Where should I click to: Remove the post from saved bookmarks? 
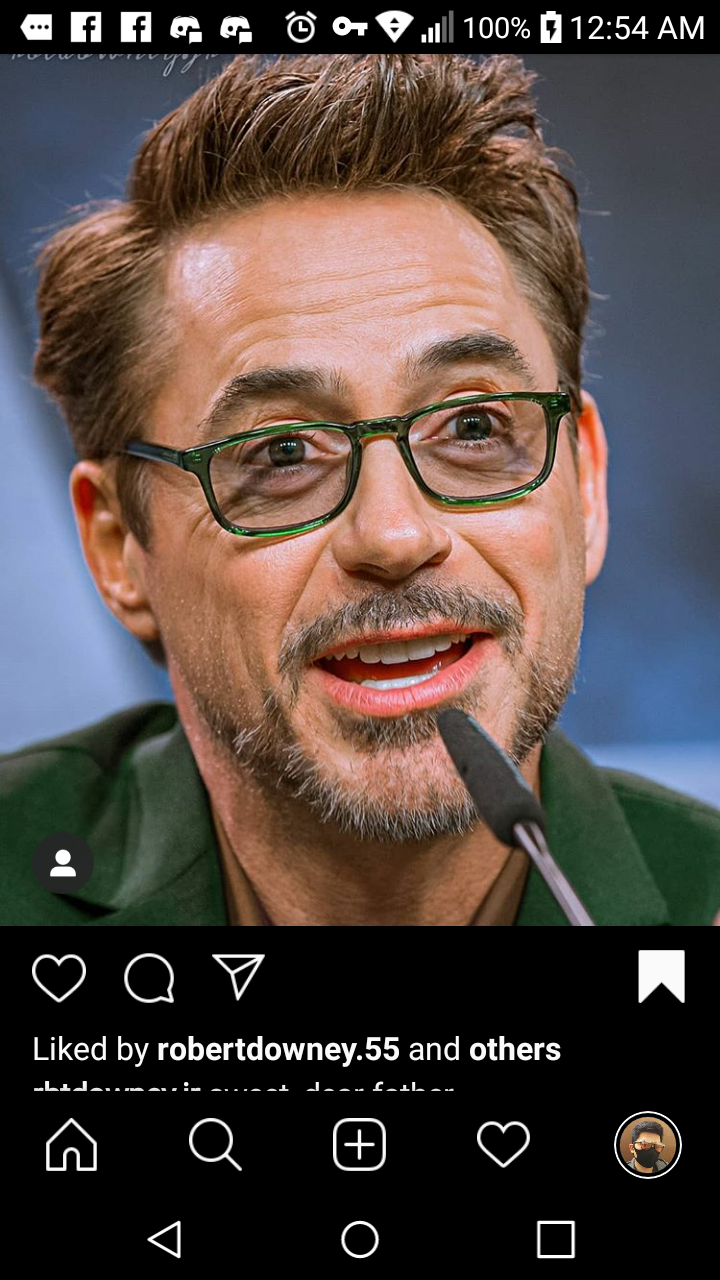point(662,976)
